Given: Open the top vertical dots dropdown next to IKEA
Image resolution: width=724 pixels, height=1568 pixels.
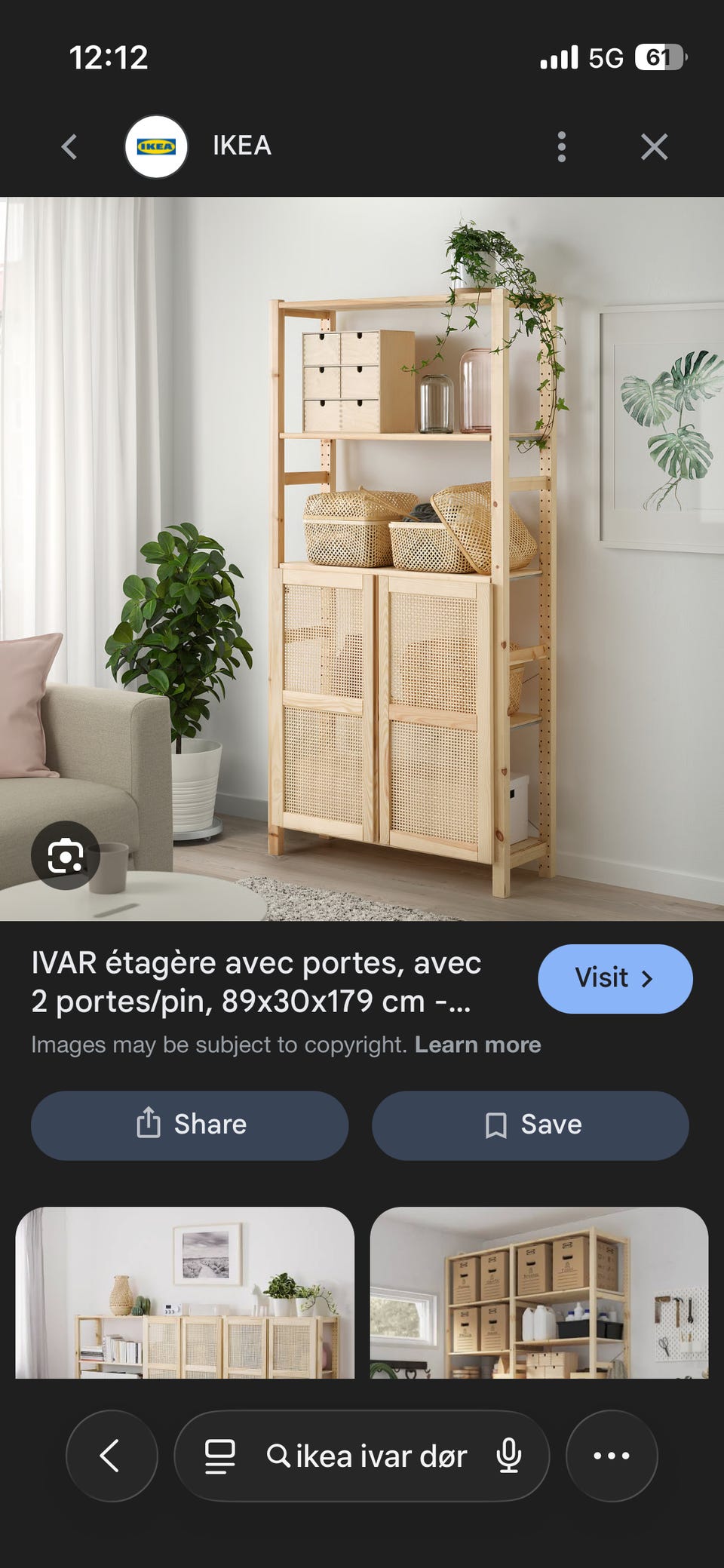Looking at the screenshot, I should pos(561,146).
